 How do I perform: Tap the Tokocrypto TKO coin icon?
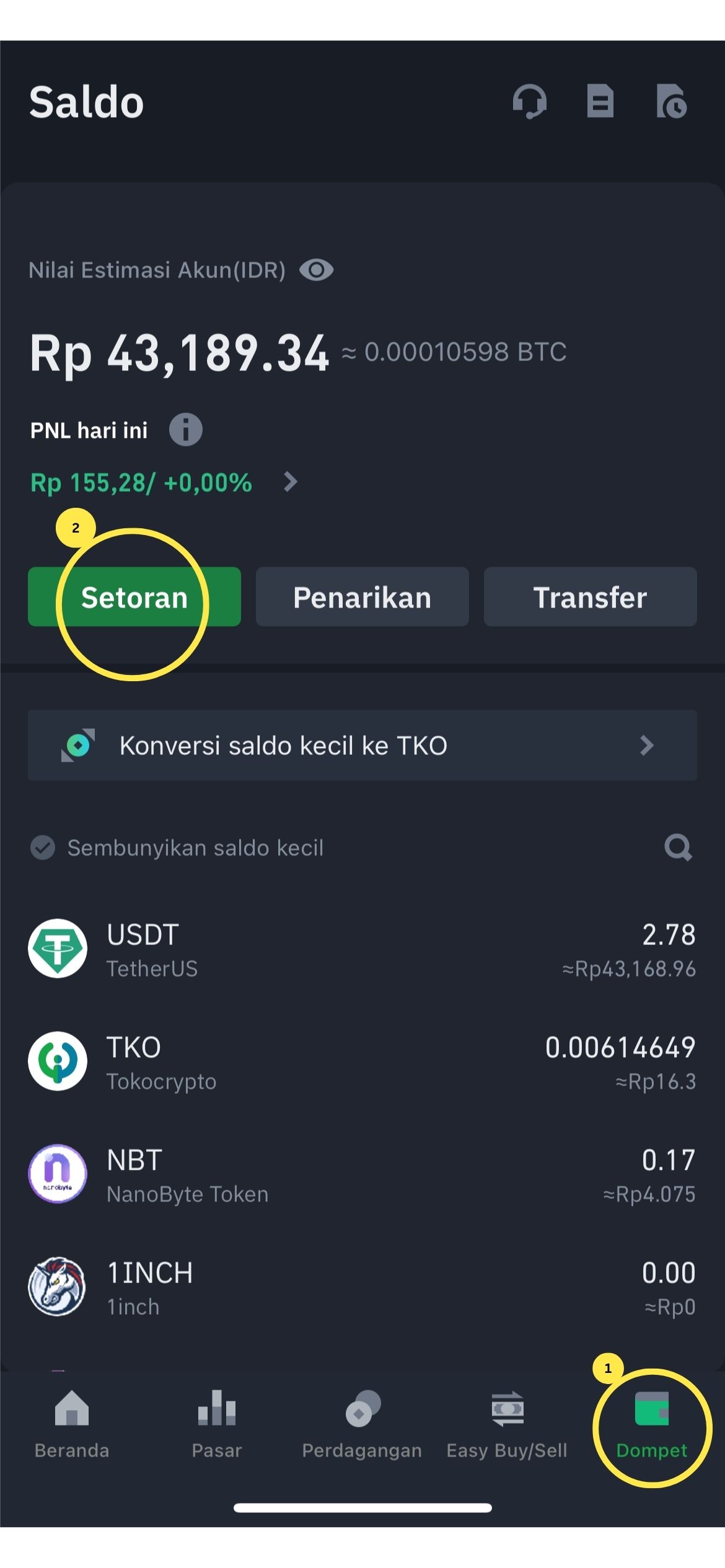58,1060
